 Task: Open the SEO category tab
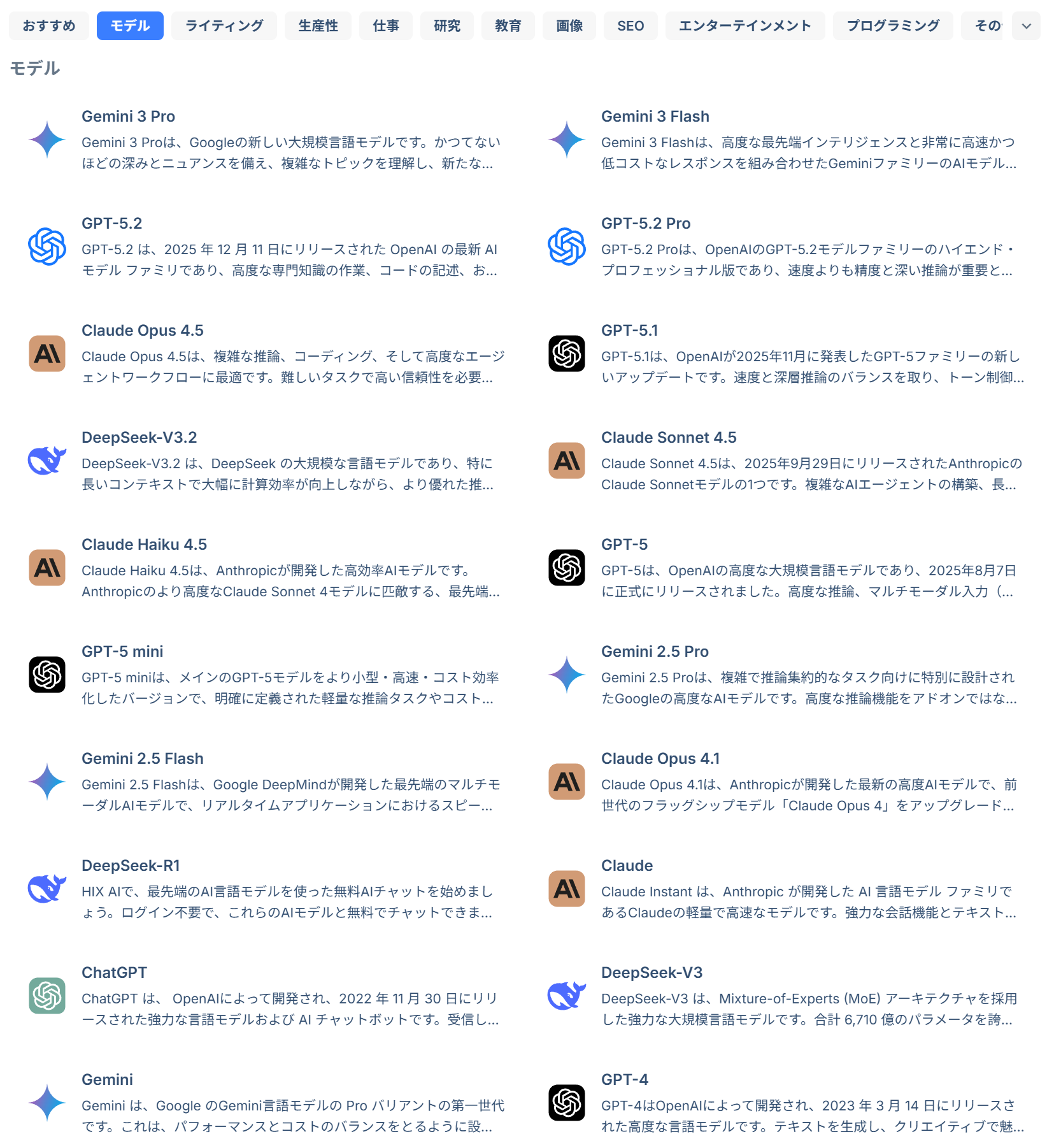630,26
